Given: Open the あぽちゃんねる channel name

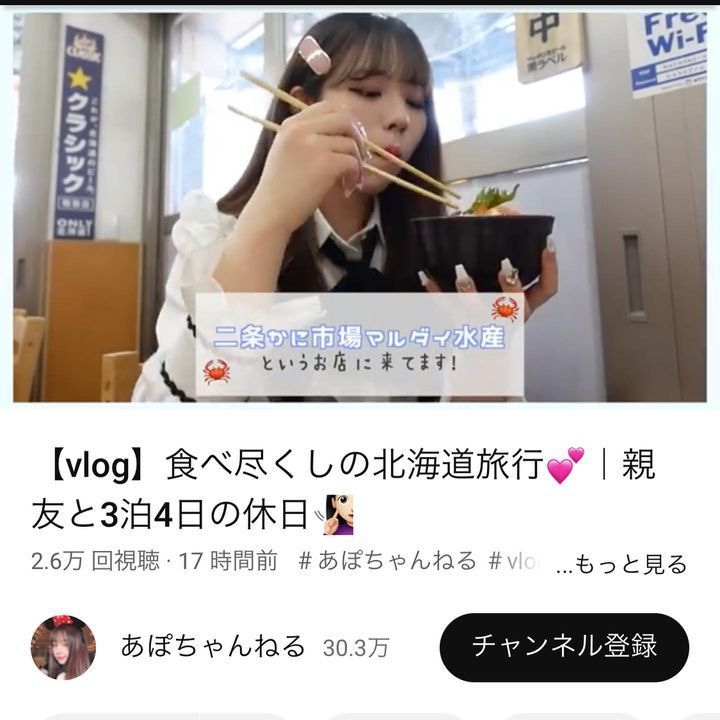Looking at the screenshot, I should 212,646.
